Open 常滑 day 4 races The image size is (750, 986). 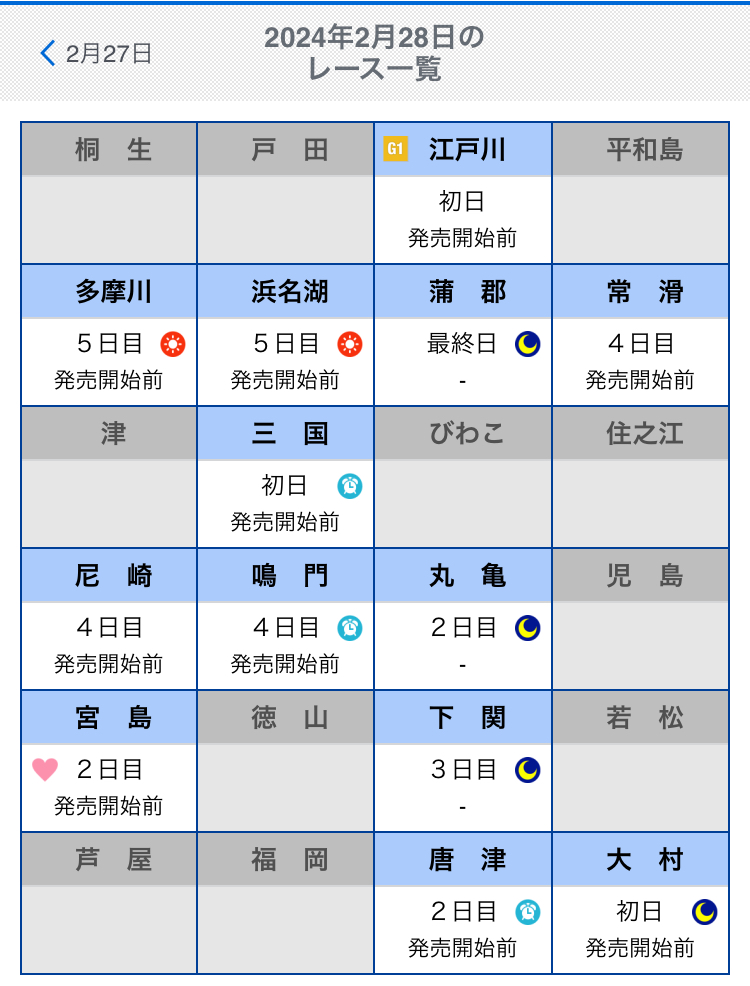point(640,336)
